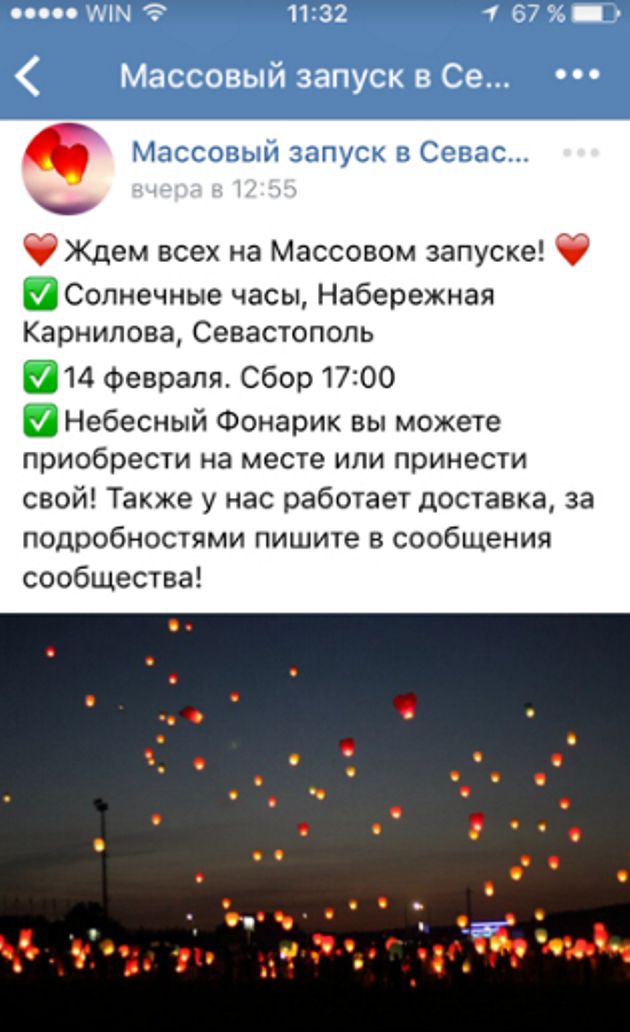Open the overflow menu in the header
Screen dimensions: 630x1032
coord(577,75)
